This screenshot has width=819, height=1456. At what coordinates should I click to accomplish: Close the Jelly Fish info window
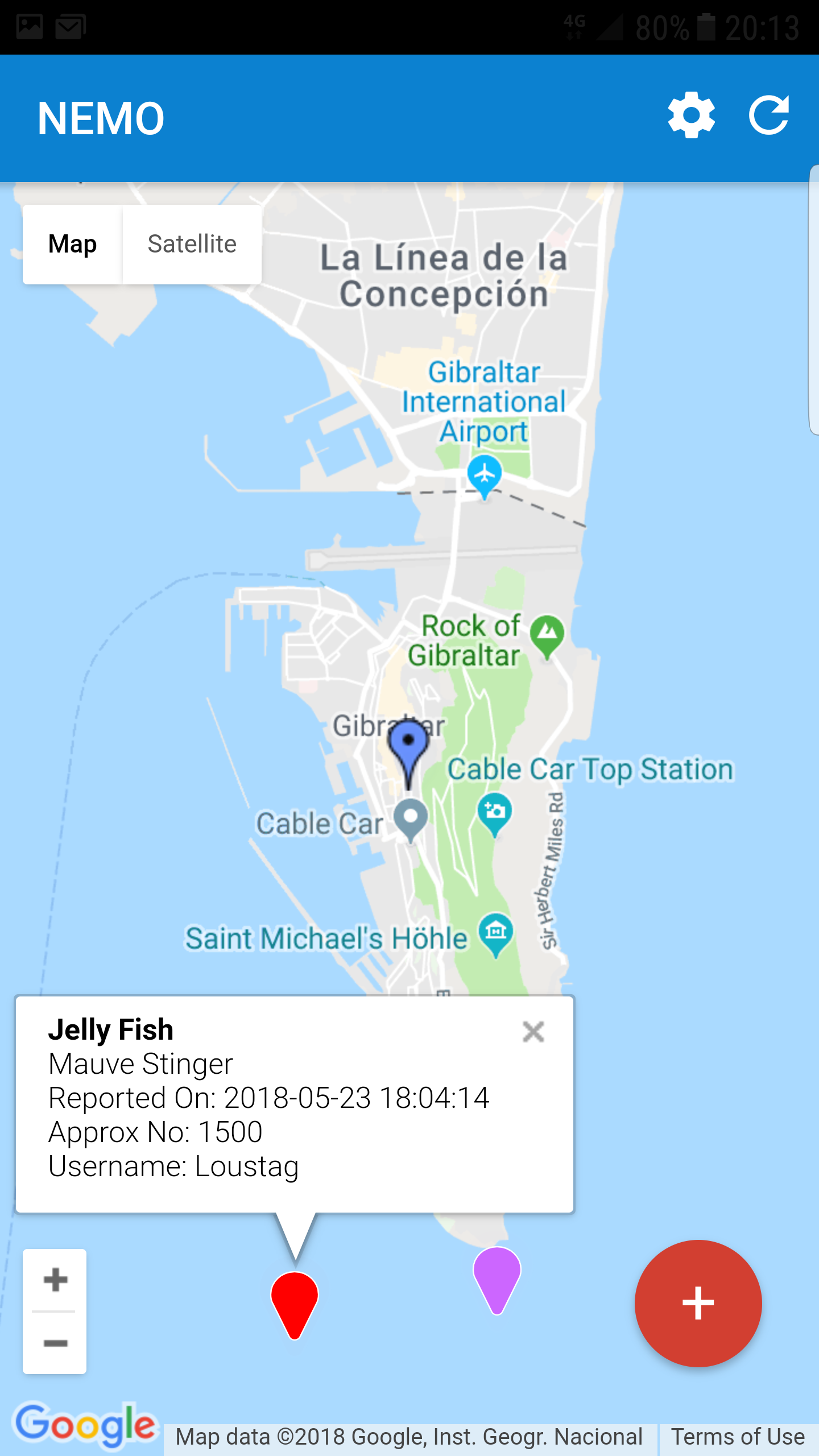533,1031
